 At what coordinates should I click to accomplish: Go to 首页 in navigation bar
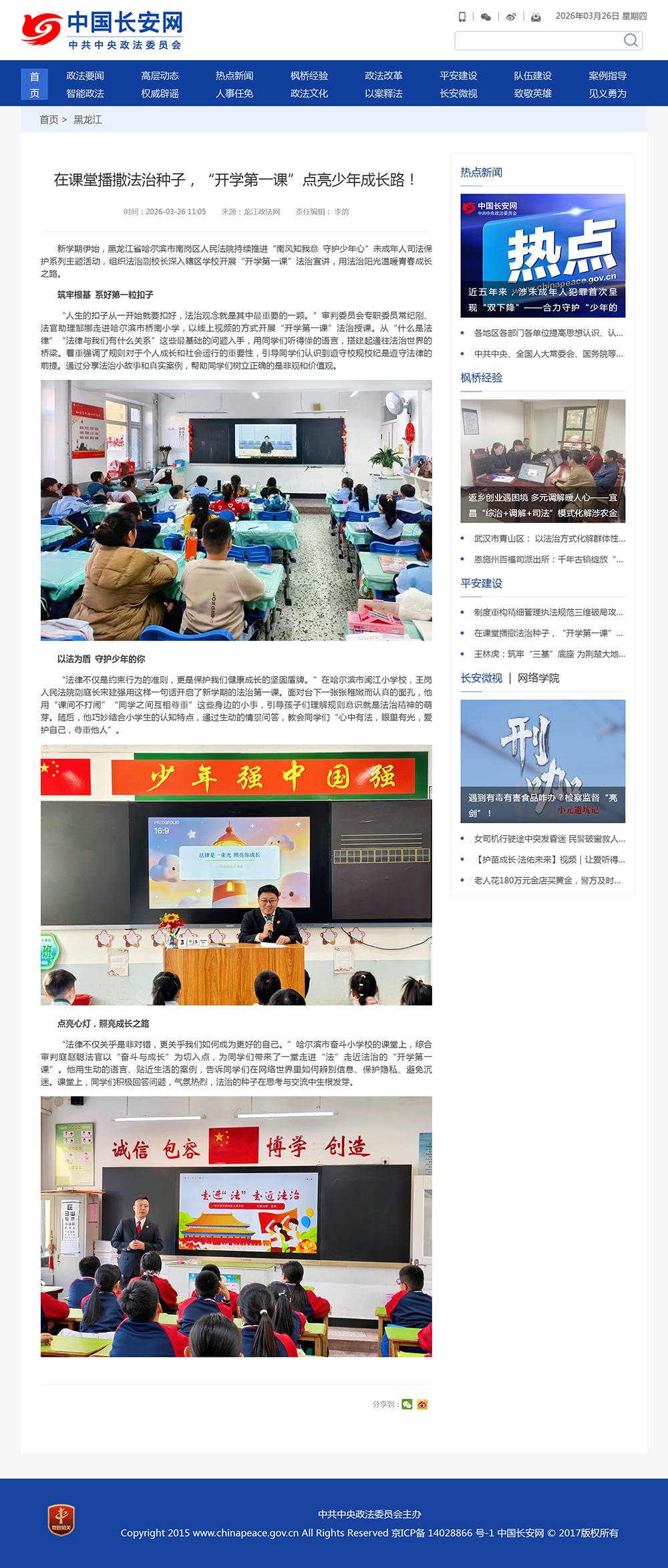35,85
